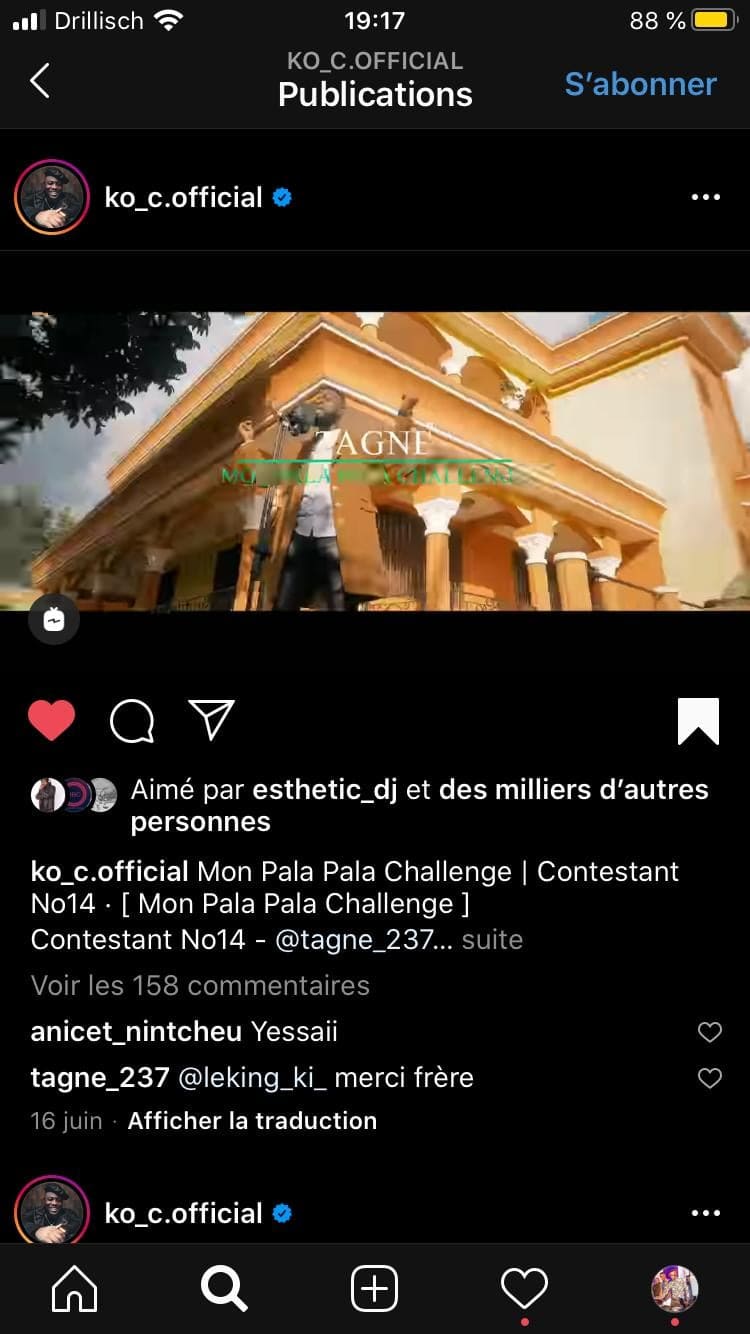The image size is (750, 1334).
Task: Open the overflow menu of the first post
Action: 705,198
